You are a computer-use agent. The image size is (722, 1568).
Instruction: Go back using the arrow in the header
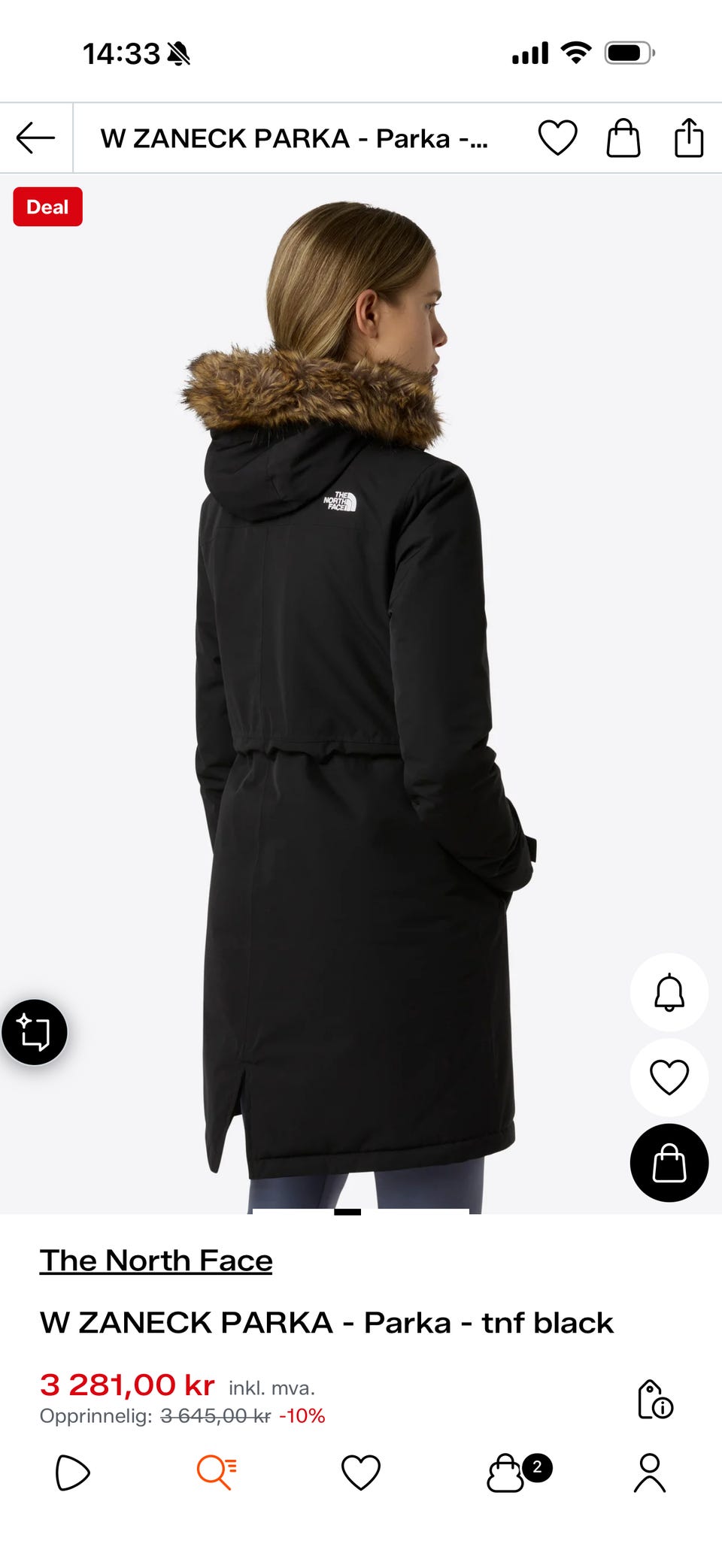tap(35, 138)
